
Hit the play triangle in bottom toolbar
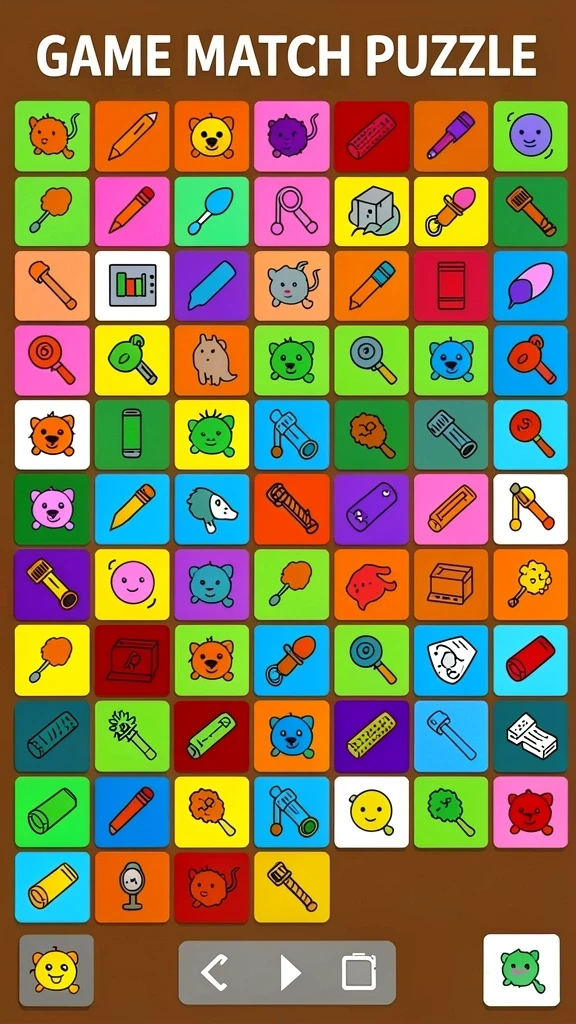point(290,972)
